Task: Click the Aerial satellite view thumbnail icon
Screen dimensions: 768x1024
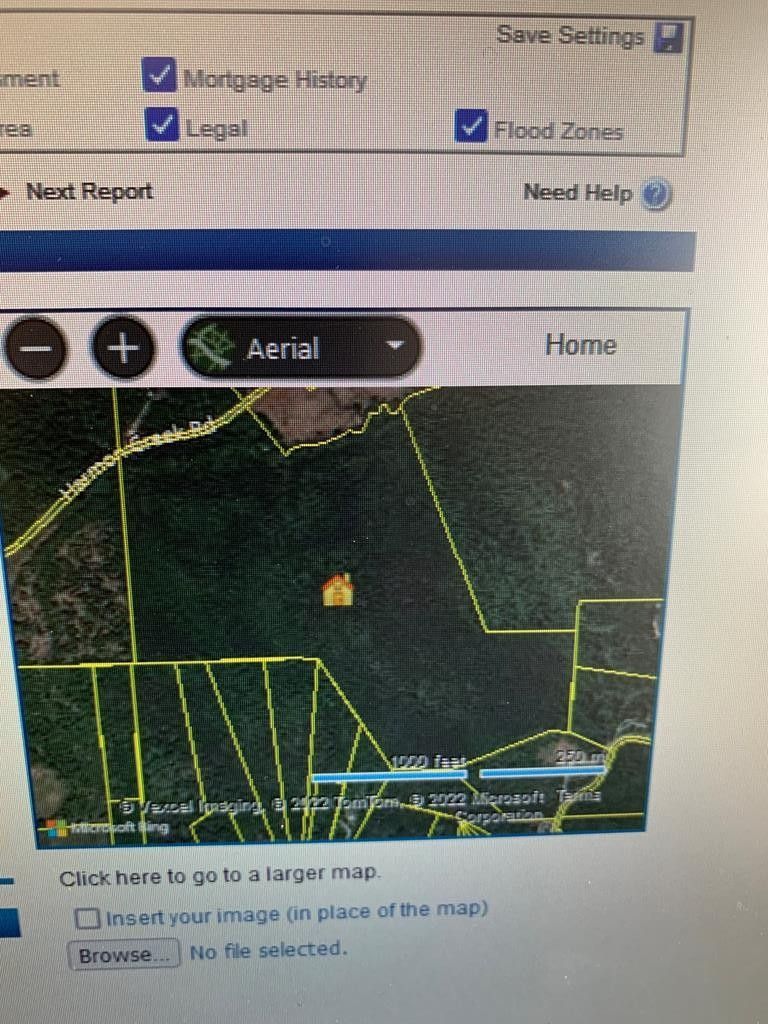Action: point(211,348)
